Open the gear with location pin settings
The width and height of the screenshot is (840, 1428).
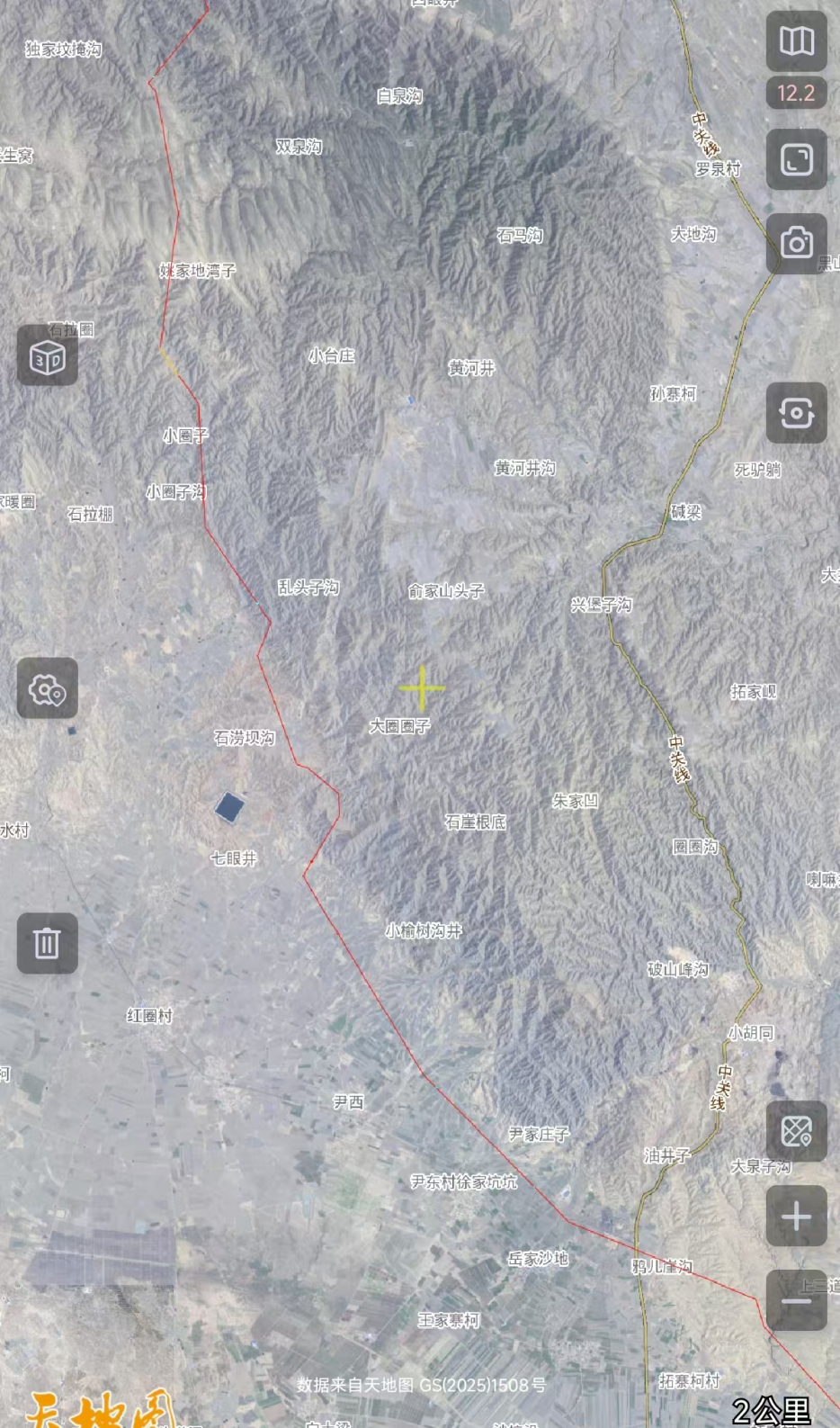click(47, 688)
